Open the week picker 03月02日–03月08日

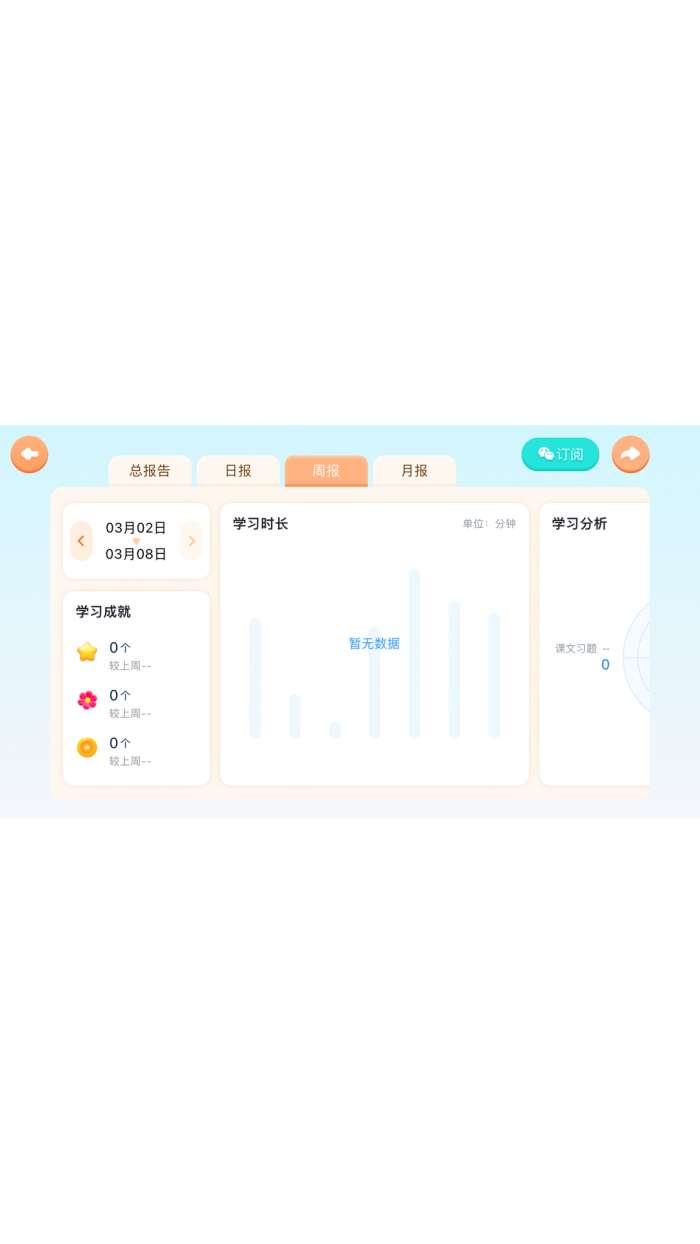tap(136, 541)
